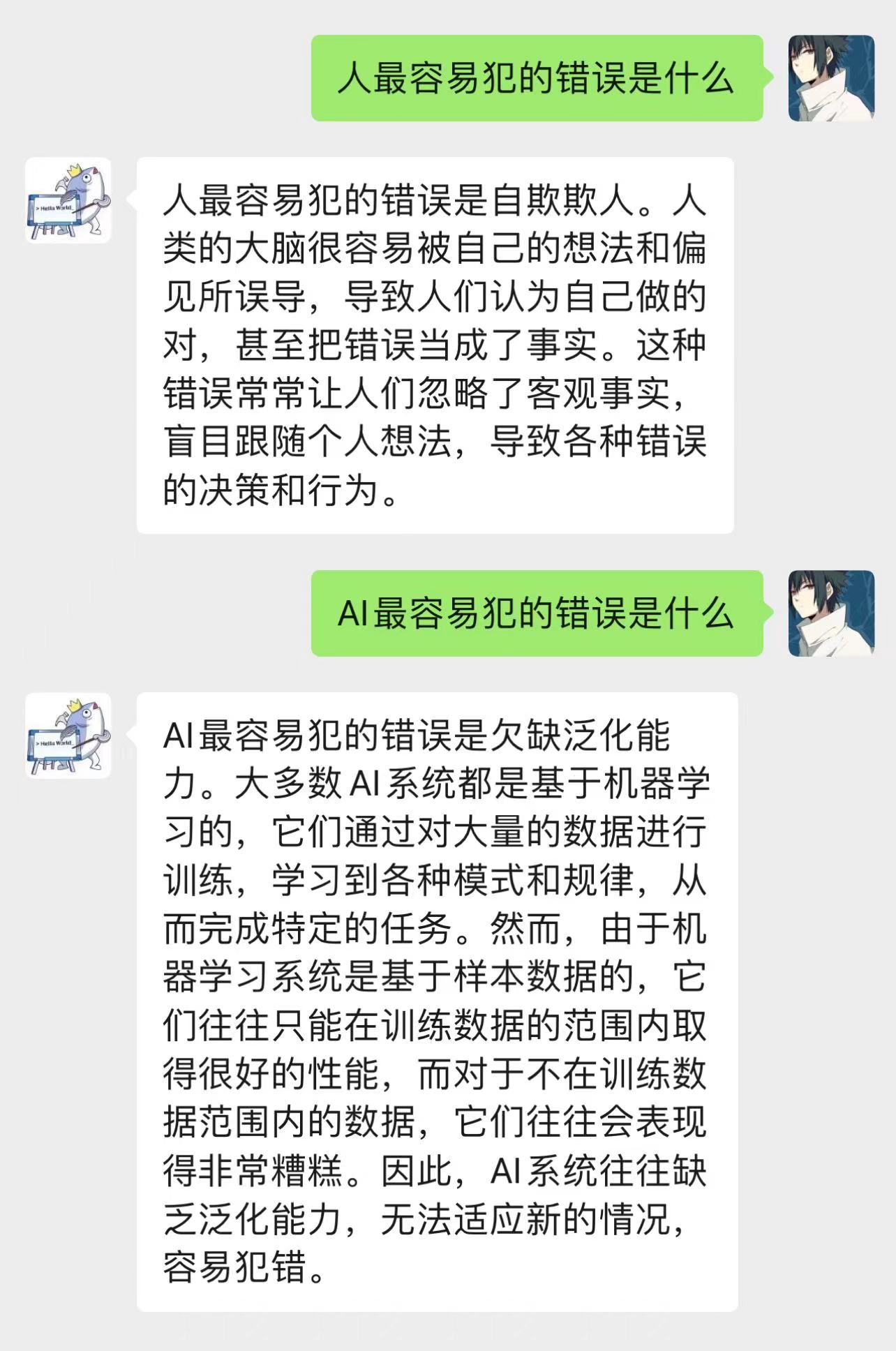The image size is (896, 1351).
Task: Open sender's avatar beside "AI最容易犯的错误是什么"
Action: pos(831,613)
